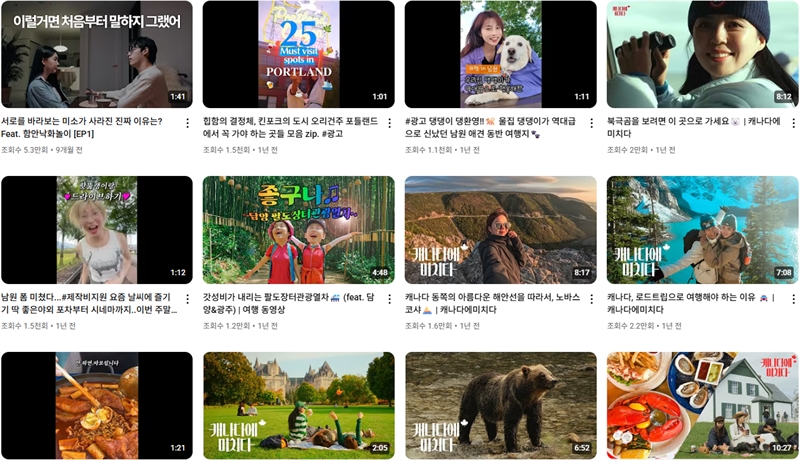
Task: Open the overflow menu for the 팔도장터관광열차 video
Action: (x=388, y=299)
